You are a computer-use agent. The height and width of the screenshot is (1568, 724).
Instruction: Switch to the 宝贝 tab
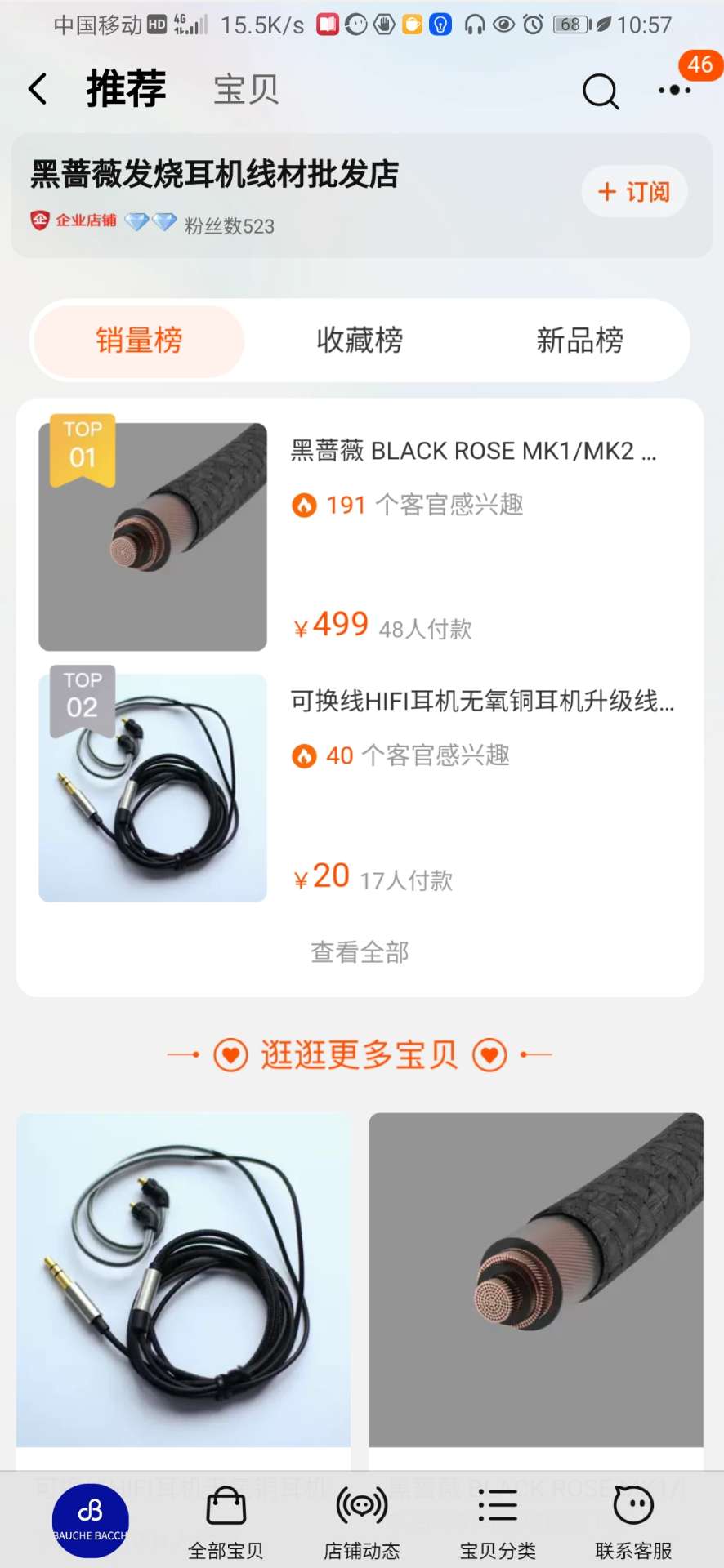coord(246,89)
